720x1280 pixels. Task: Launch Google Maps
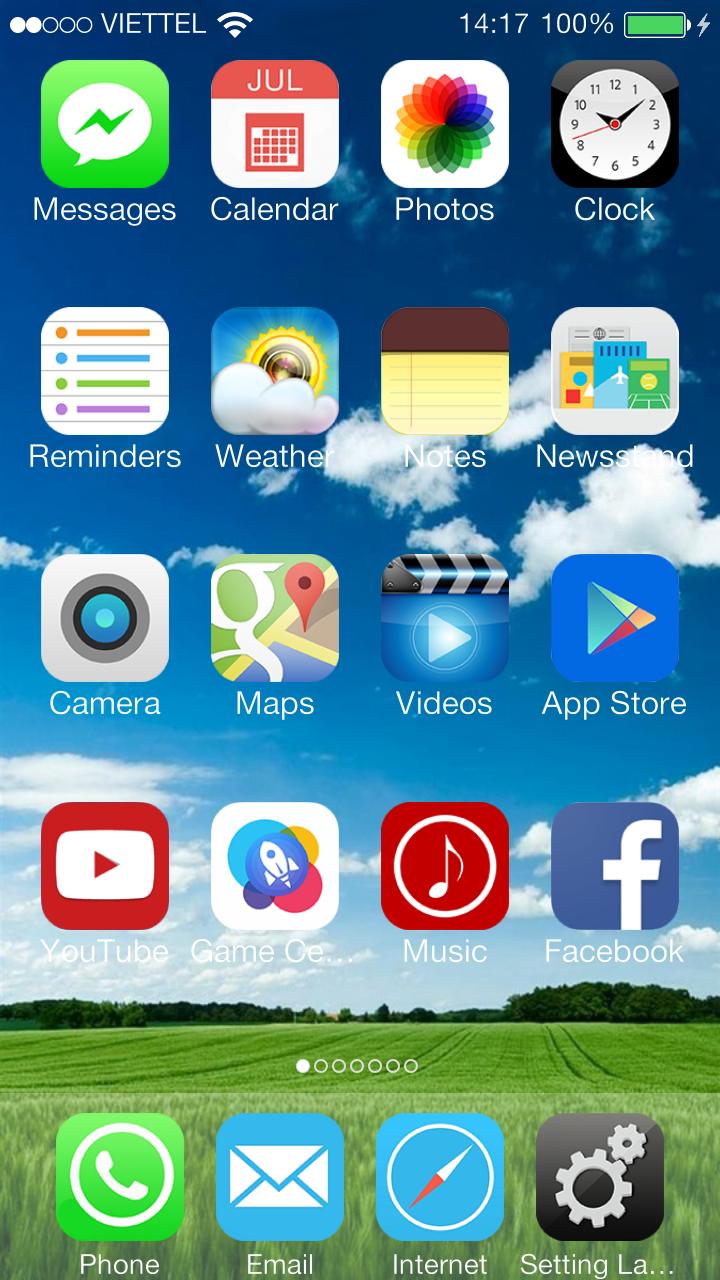point(275,617)
